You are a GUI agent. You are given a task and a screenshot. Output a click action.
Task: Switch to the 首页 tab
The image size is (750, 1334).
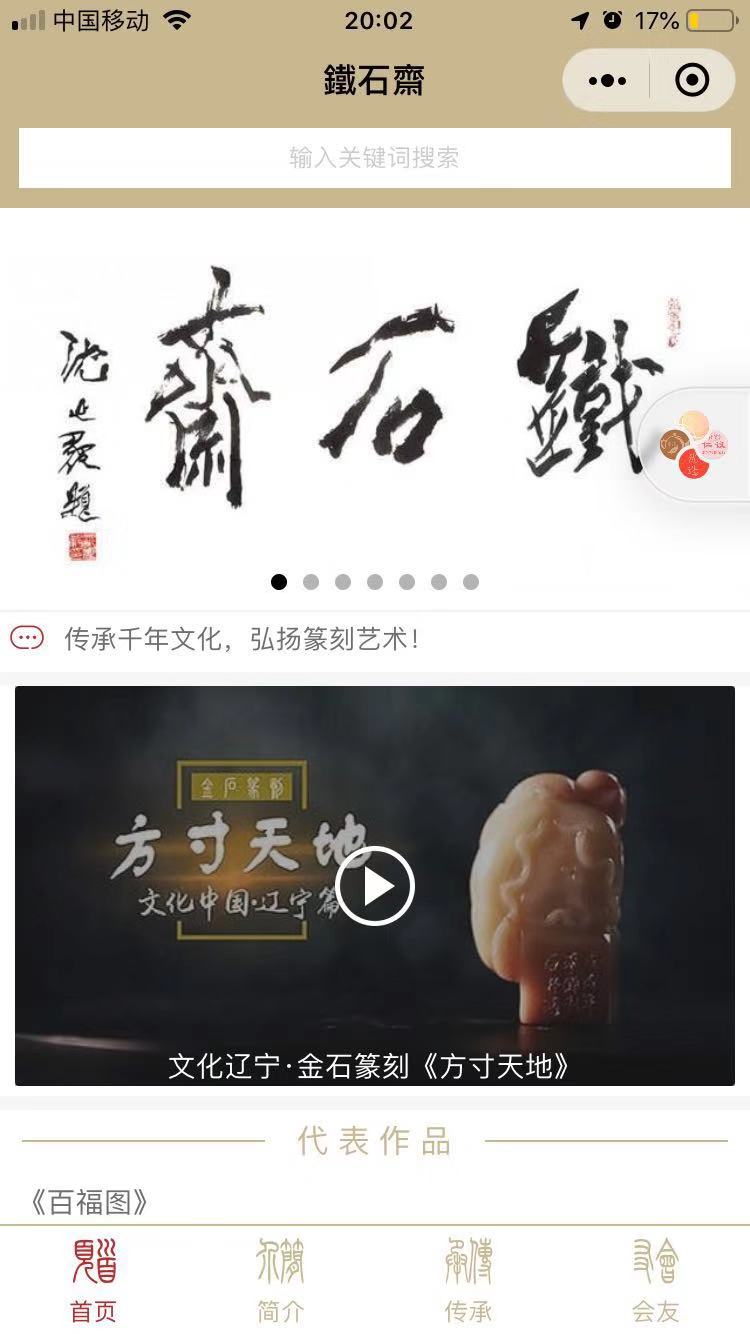pyautogui.click(x=93, y=1280)
